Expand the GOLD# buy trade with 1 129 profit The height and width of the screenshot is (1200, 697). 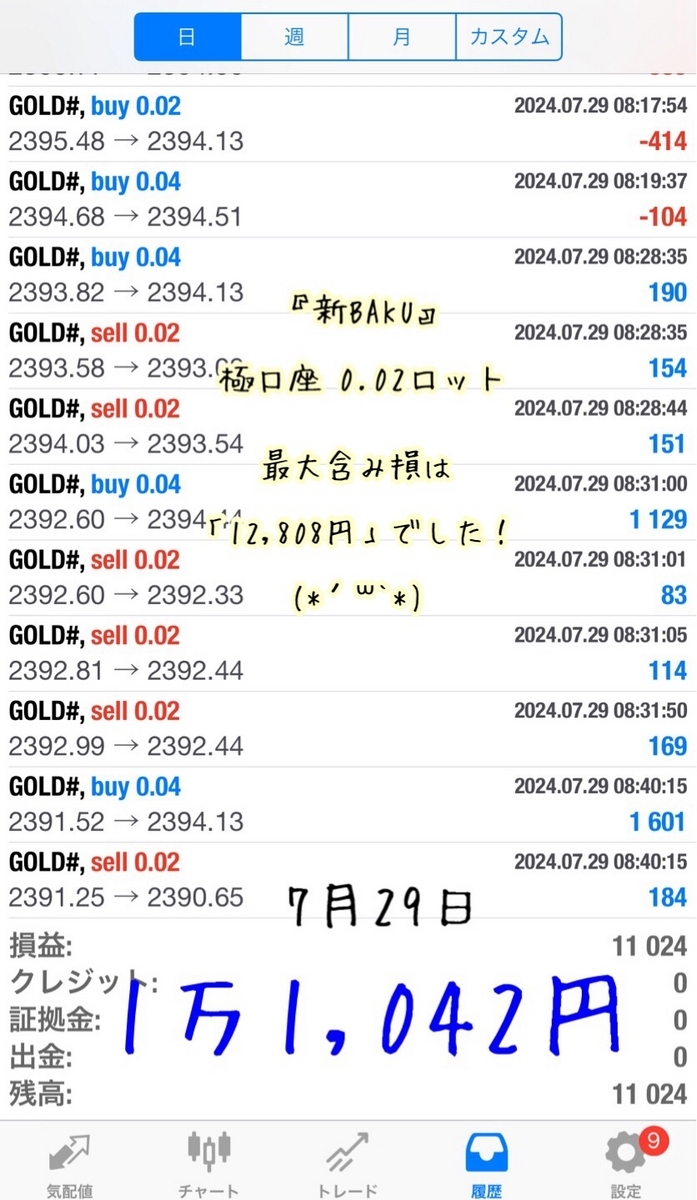(x=348, y=502)
